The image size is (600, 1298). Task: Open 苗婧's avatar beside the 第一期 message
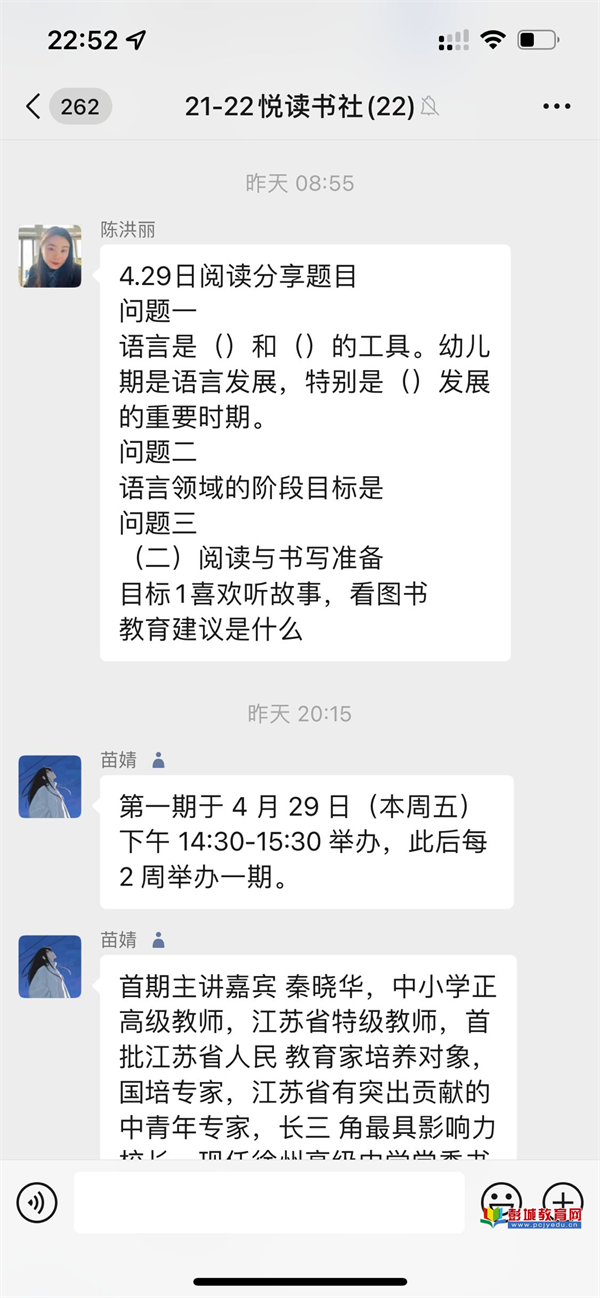pyautogui.click(x=50, y=786)
